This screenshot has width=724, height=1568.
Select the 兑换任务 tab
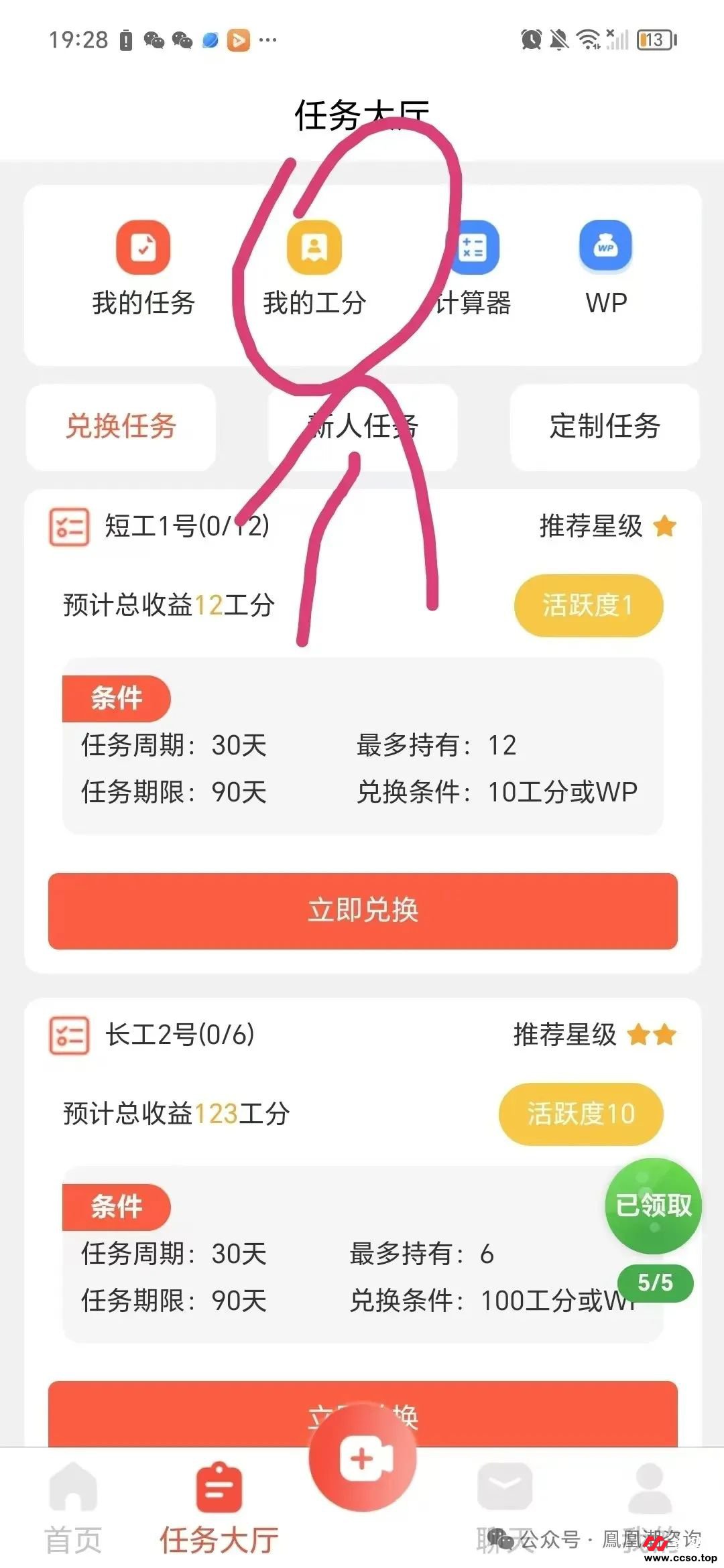[121, 426]
